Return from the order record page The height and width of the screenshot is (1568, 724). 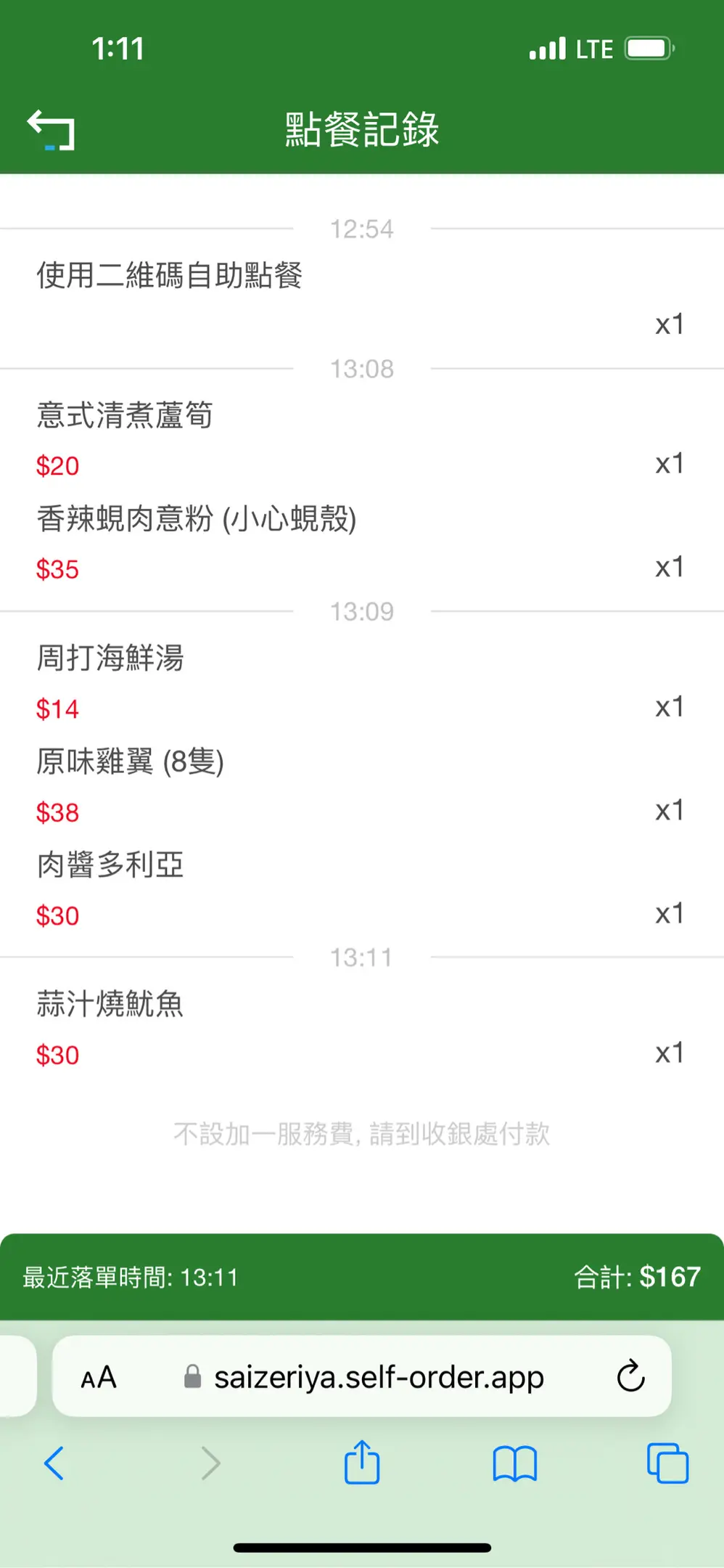51,129
